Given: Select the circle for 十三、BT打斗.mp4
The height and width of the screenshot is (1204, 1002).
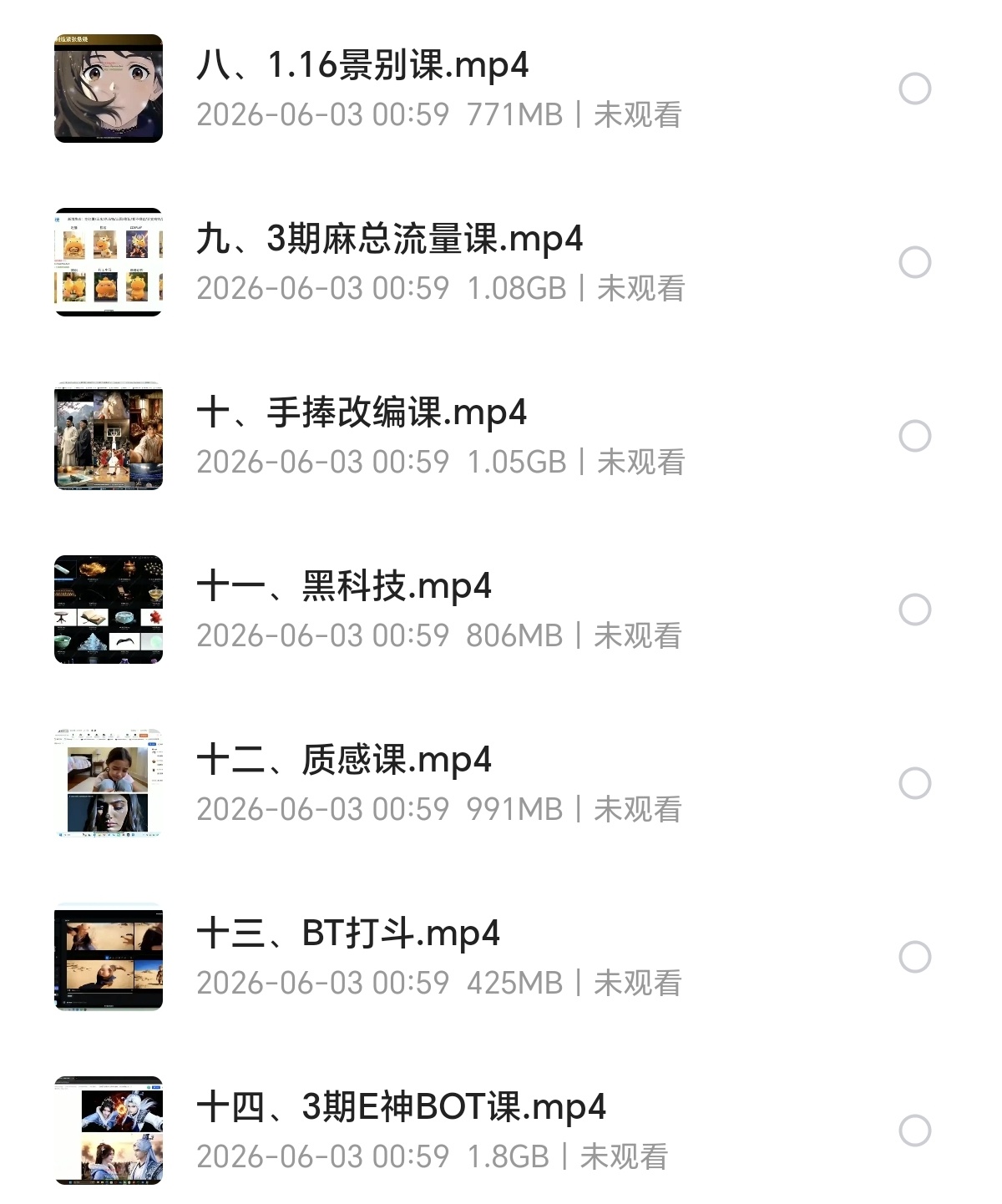Looking at the screenshot, I should [x=914, y=957].
